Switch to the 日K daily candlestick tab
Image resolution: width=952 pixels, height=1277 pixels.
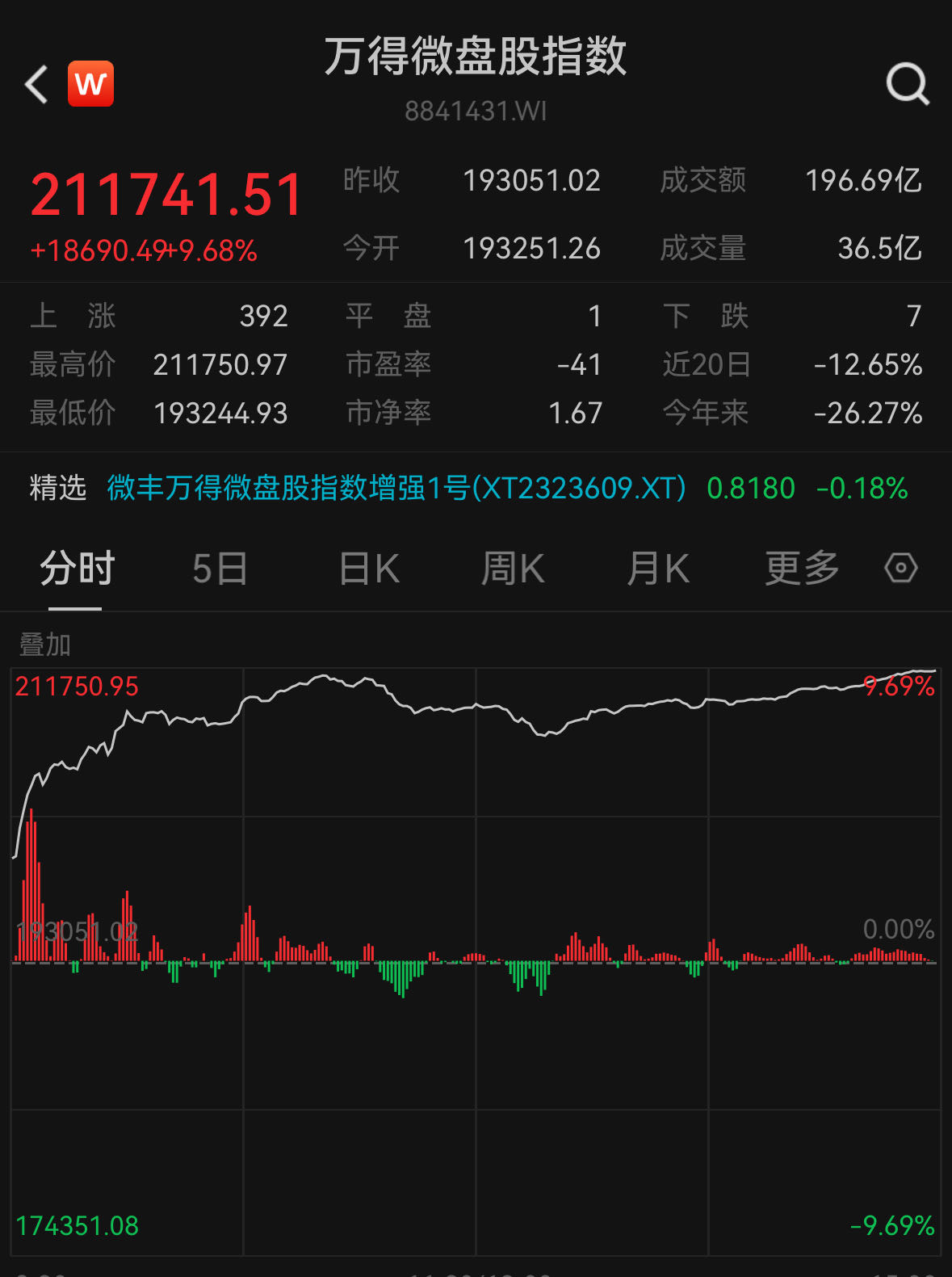tap(367, 568)
